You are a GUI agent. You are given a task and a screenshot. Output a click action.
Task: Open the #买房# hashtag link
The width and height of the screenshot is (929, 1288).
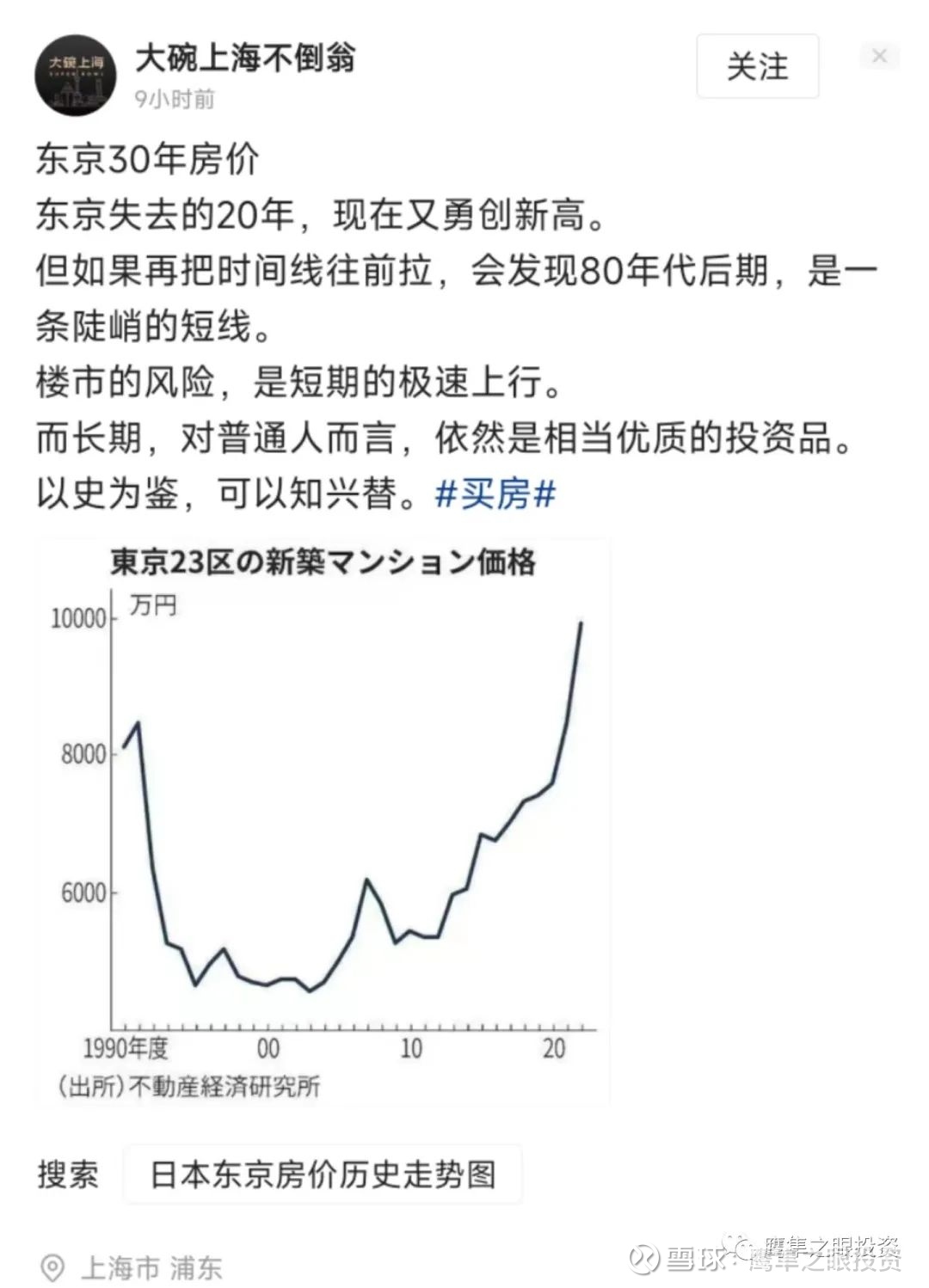(x=497, y=492)
